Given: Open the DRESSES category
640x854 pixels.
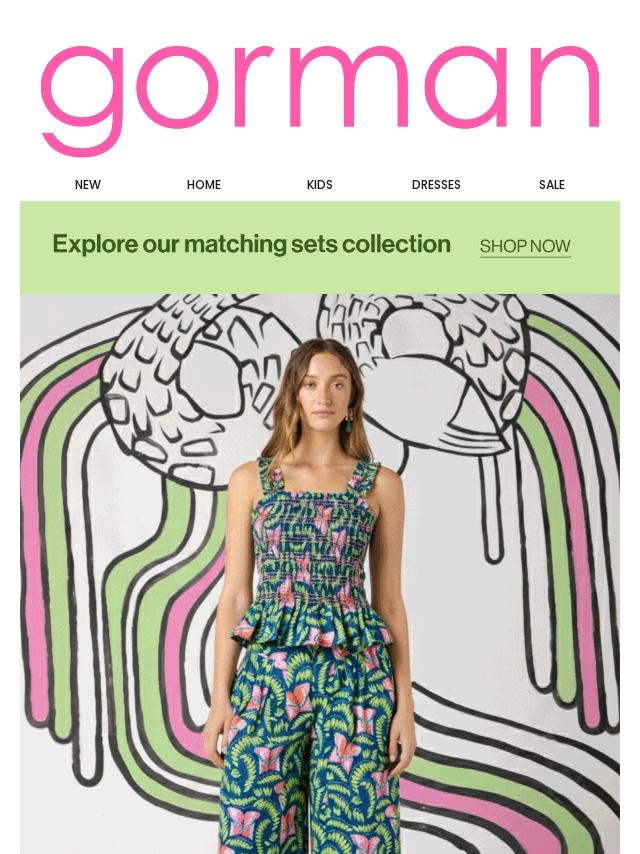Looking at the screenshot, I should pyautogui.click(x=436, y=185).
